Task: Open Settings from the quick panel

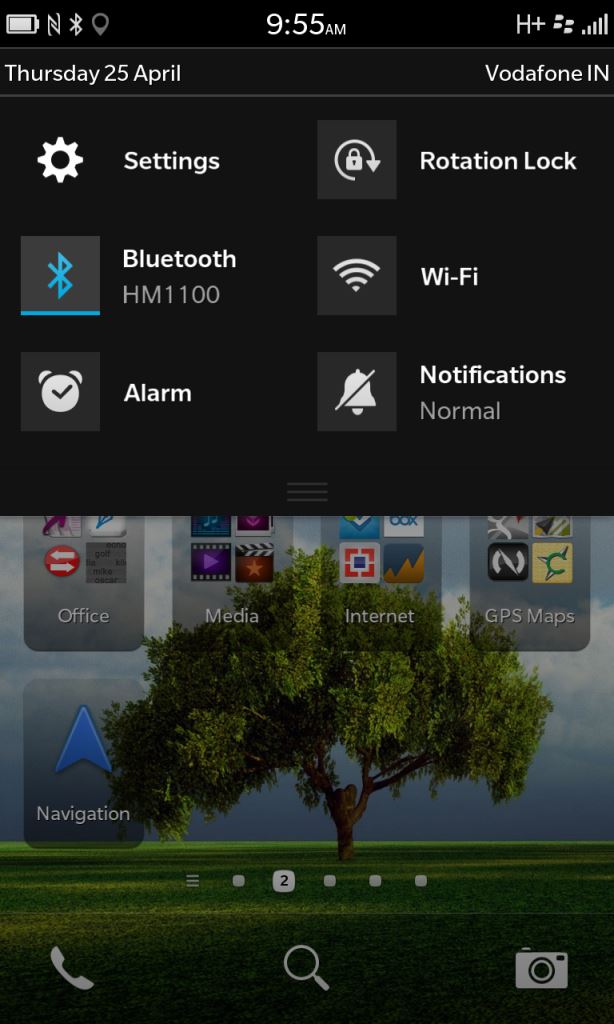Action: coord(60,160)
